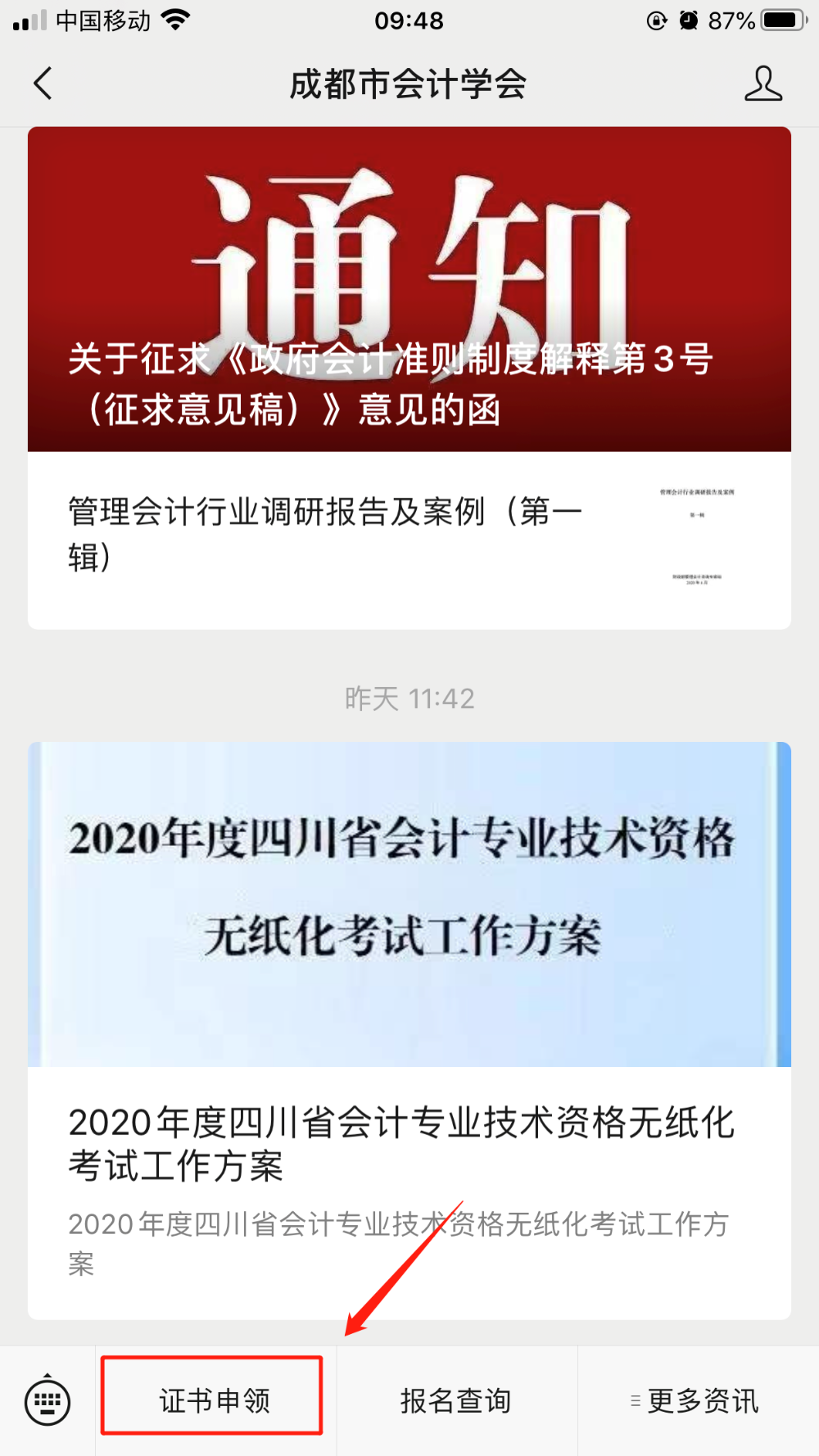Tap the alarm clock status icon
The height and width of the screenshot is (1456, 819).
(690, 19)
